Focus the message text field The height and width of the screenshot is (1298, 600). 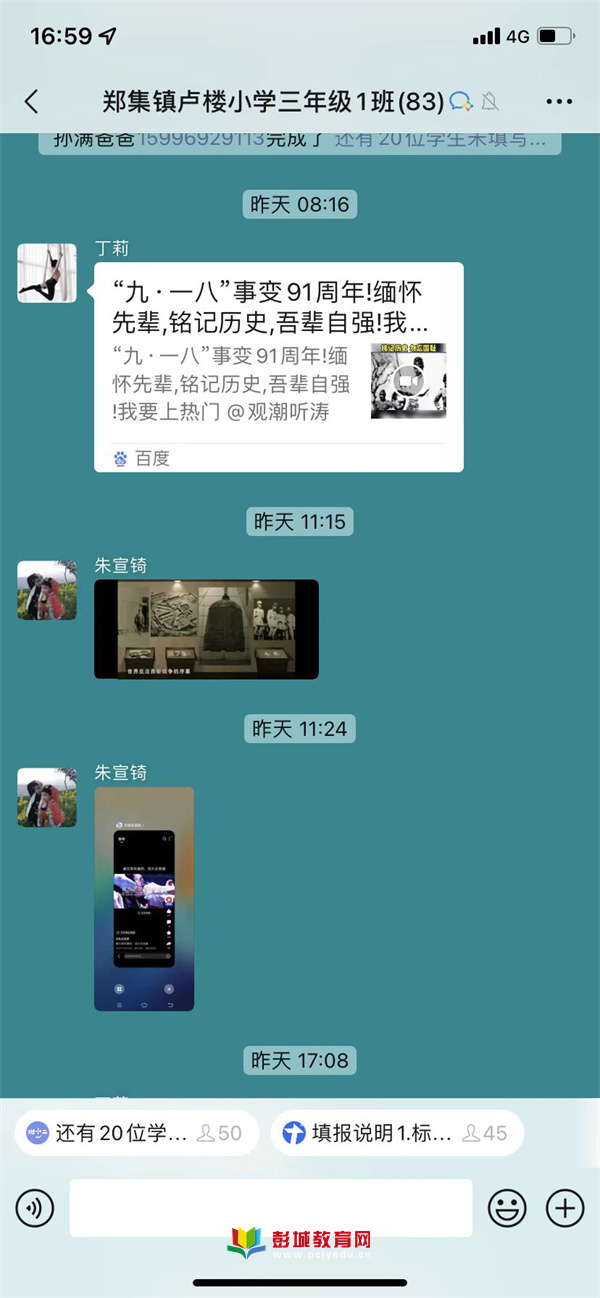[270, 1208]
